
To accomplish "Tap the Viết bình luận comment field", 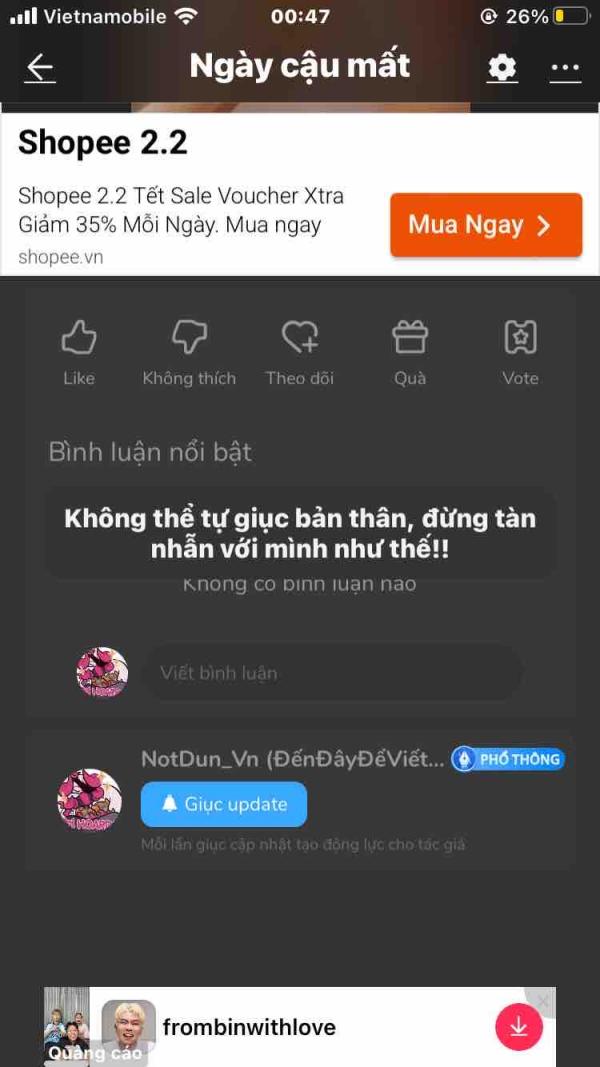I will [330, 673].
